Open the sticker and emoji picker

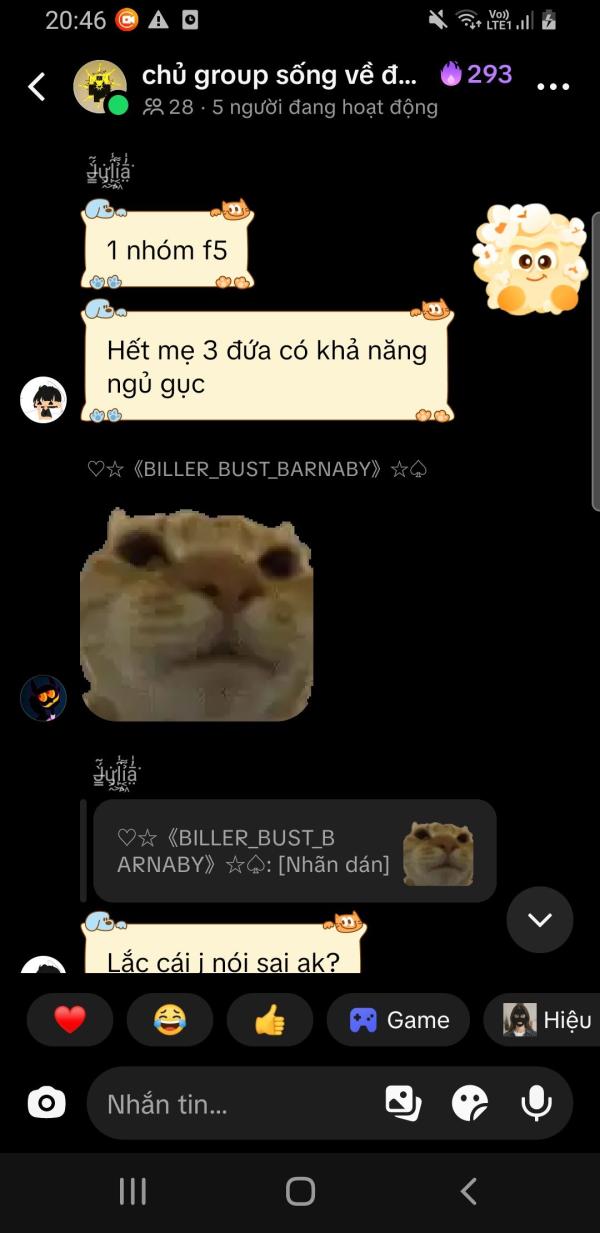pos(470,1103)
